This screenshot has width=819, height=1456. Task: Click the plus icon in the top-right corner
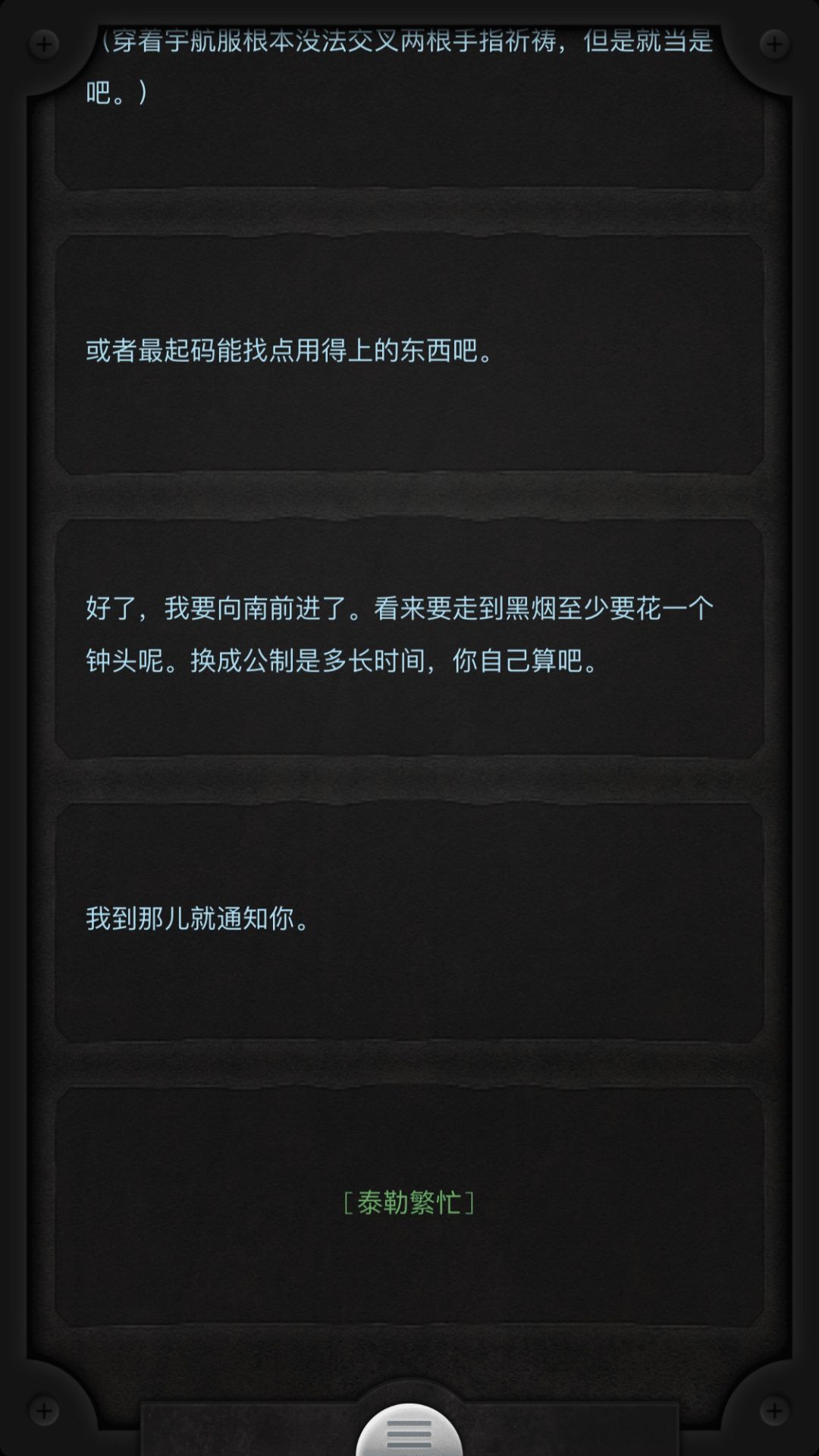776,43
